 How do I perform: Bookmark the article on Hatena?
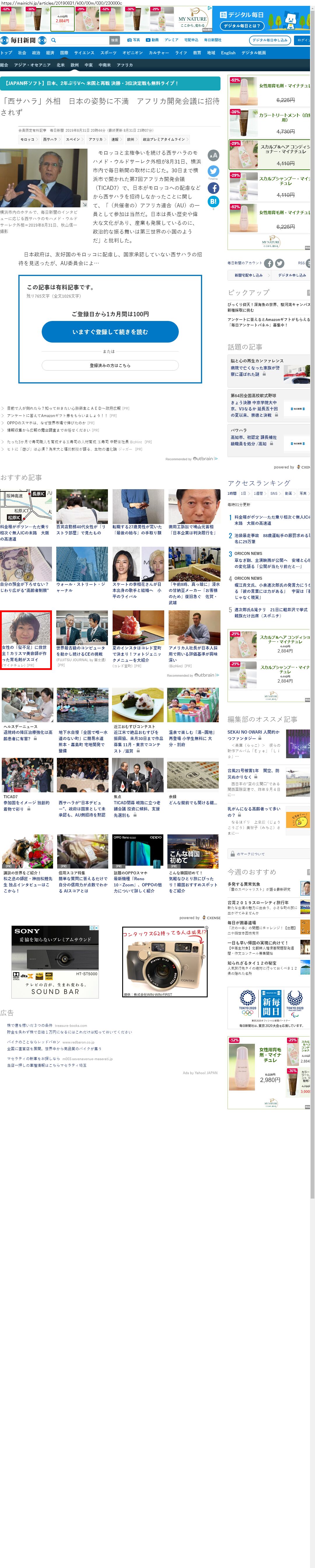point(213,202)
